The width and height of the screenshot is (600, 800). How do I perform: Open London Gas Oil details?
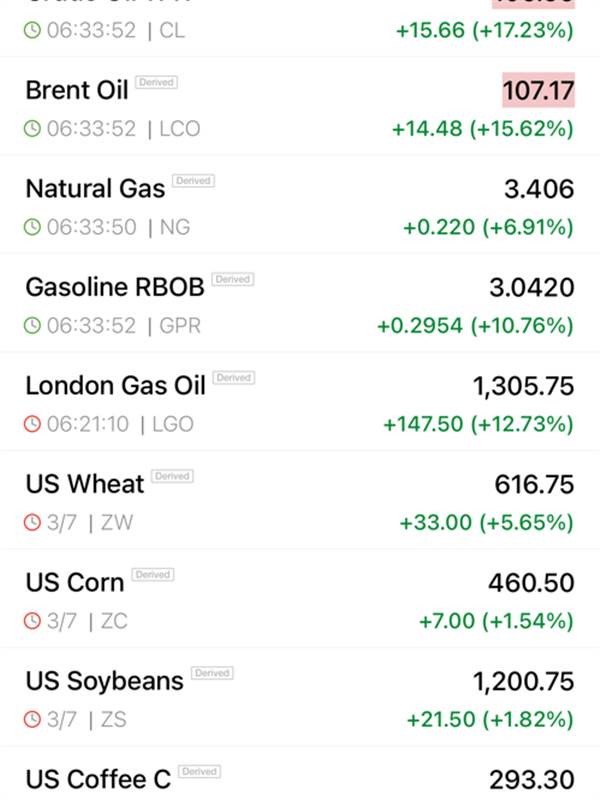[300, 403]
